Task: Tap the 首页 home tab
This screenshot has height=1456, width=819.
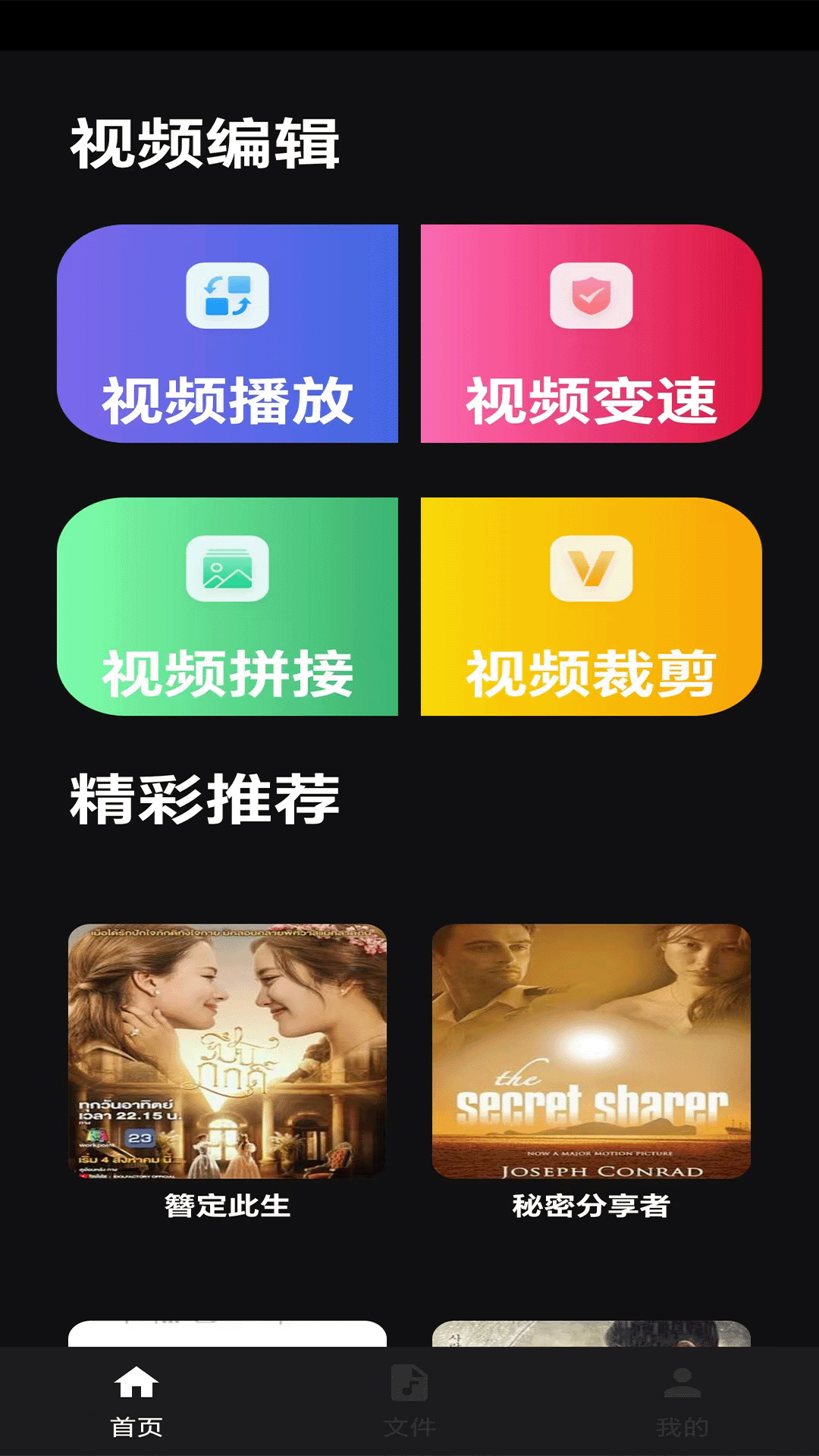Action: 136,1401
